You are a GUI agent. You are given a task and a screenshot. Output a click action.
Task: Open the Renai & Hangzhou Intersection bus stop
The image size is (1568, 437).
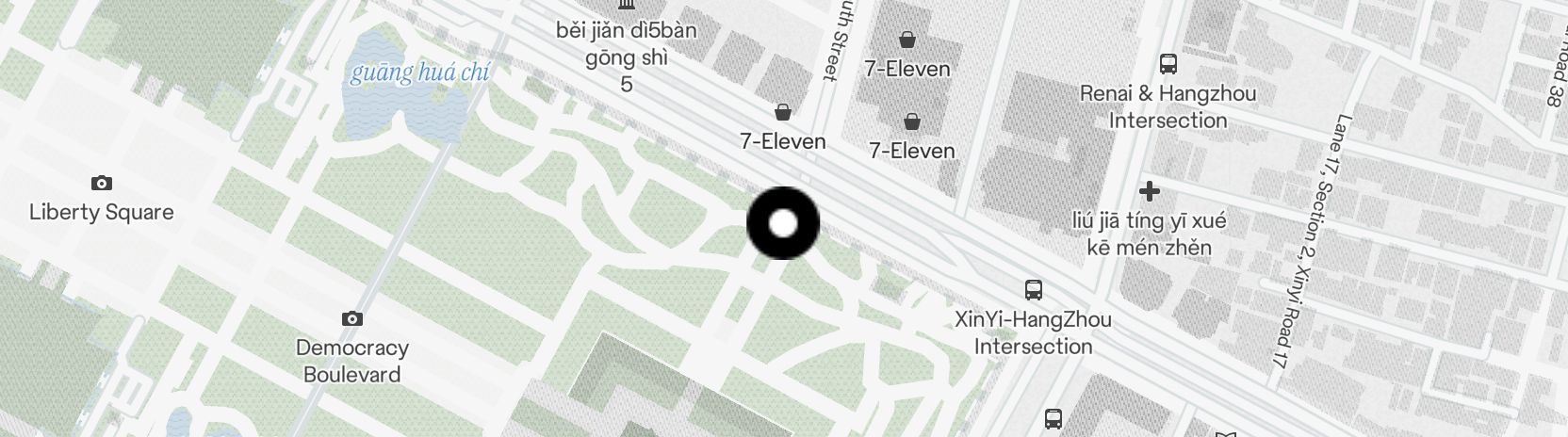pyautogui.click(x=1168, y=64)
